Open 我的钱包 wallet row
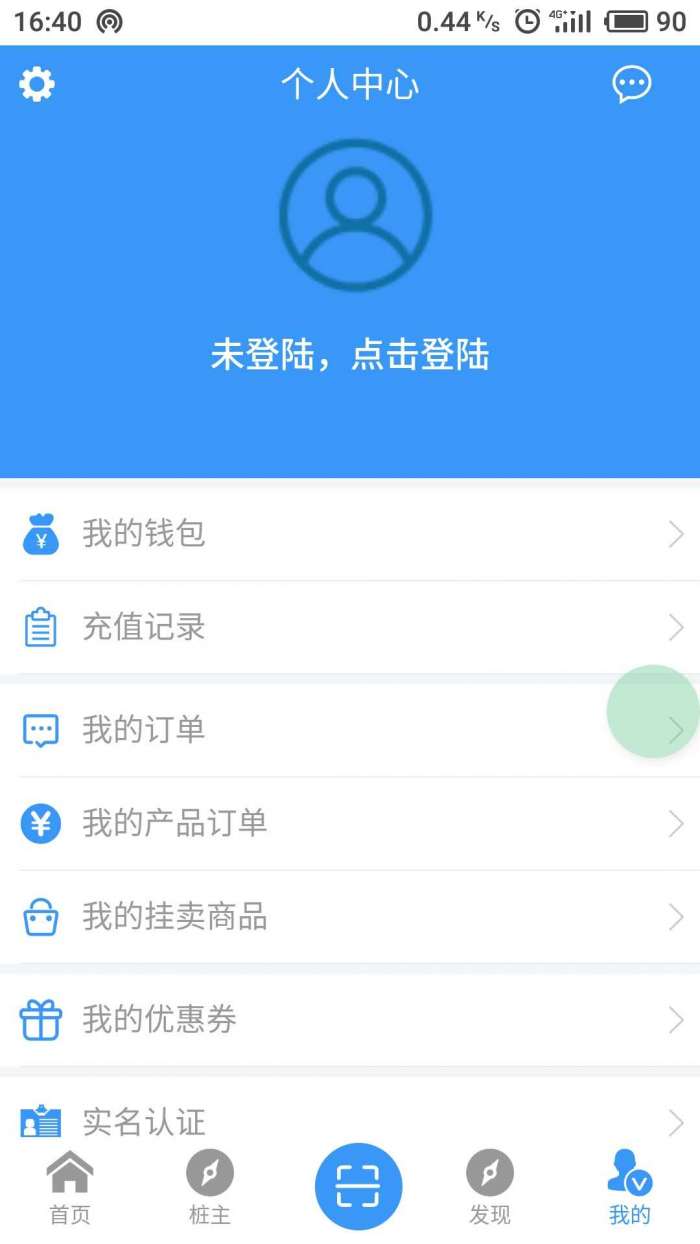 coord(350,534)
